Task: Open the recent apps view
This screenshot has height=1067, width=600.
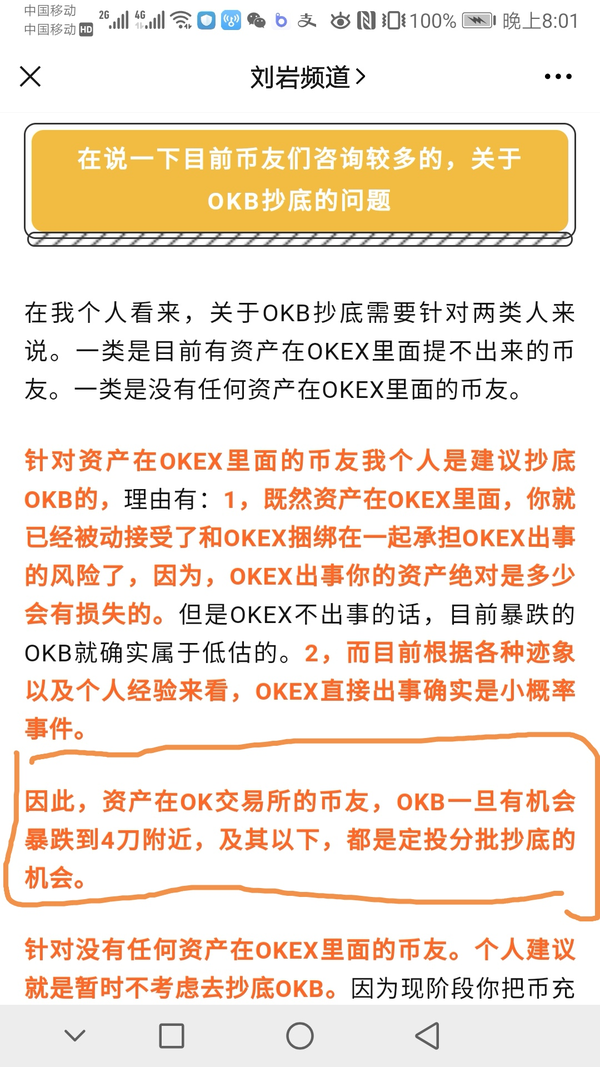Action: (x=172, y=1035)
